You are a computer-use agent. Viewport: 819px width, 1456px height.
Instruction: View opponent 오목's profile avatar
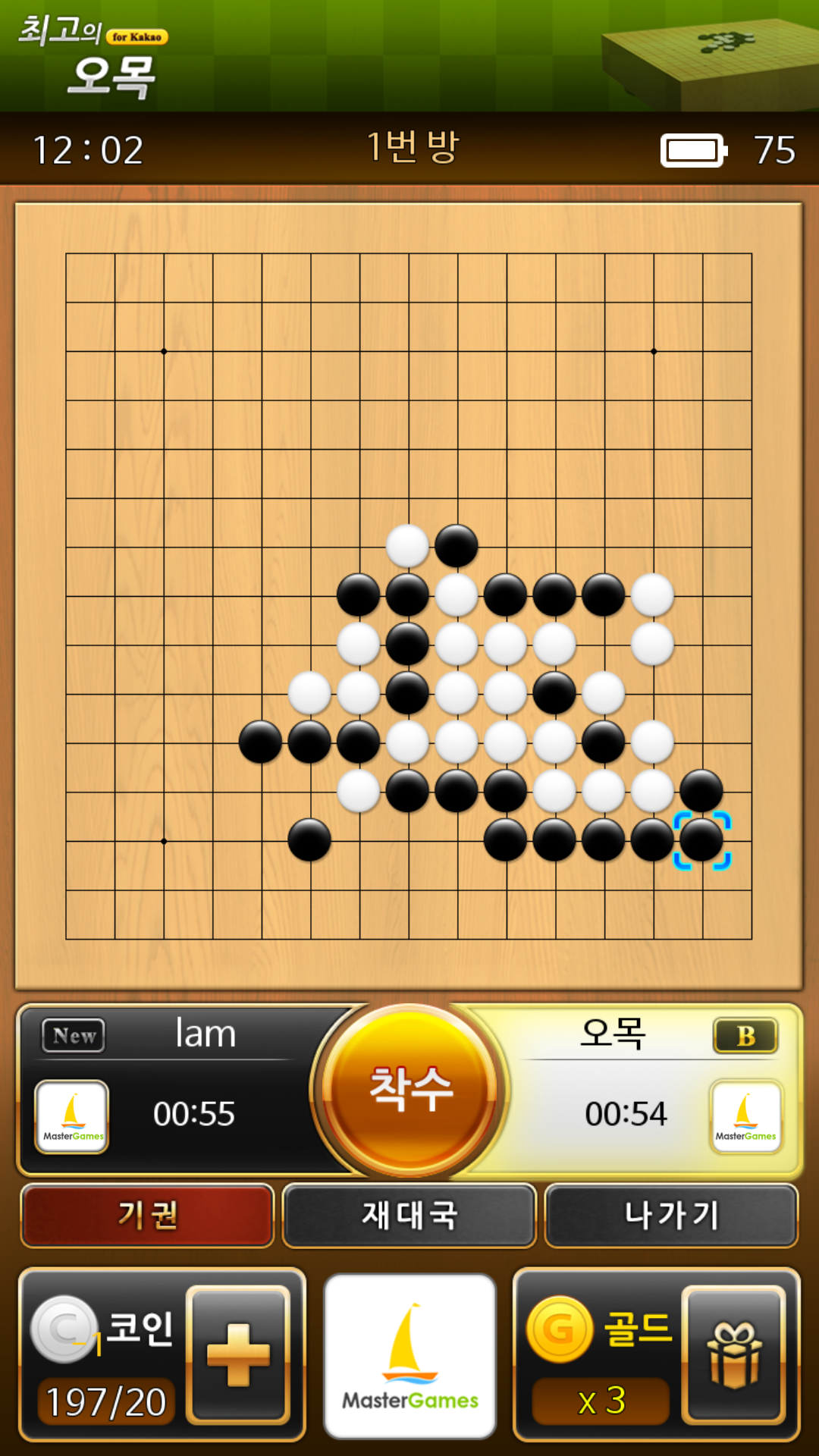[x=745, y=1116]
